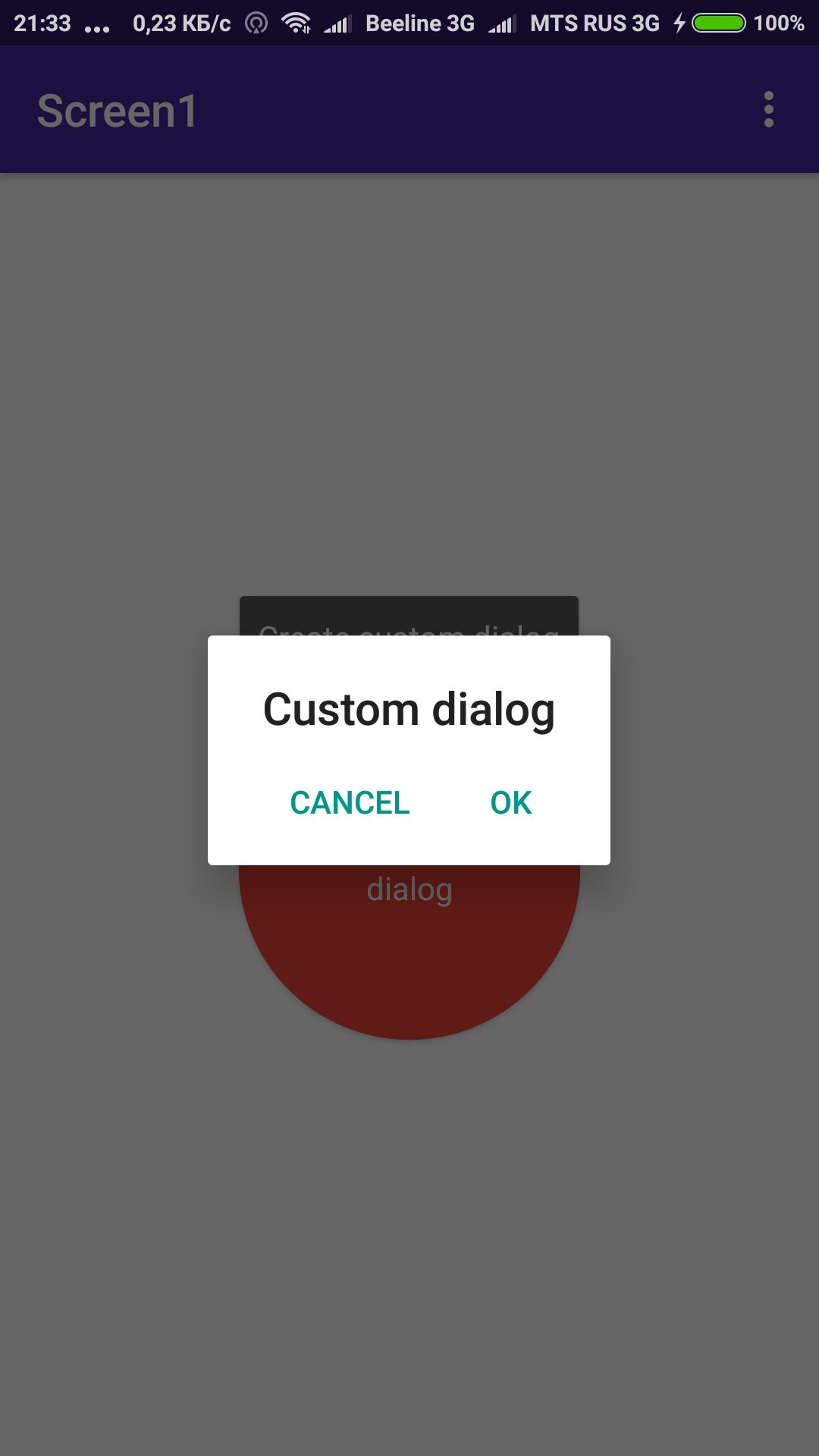The image size is (819, 1456).
Task: Click Beeline 3G carrier label
Action: (419, 23)
